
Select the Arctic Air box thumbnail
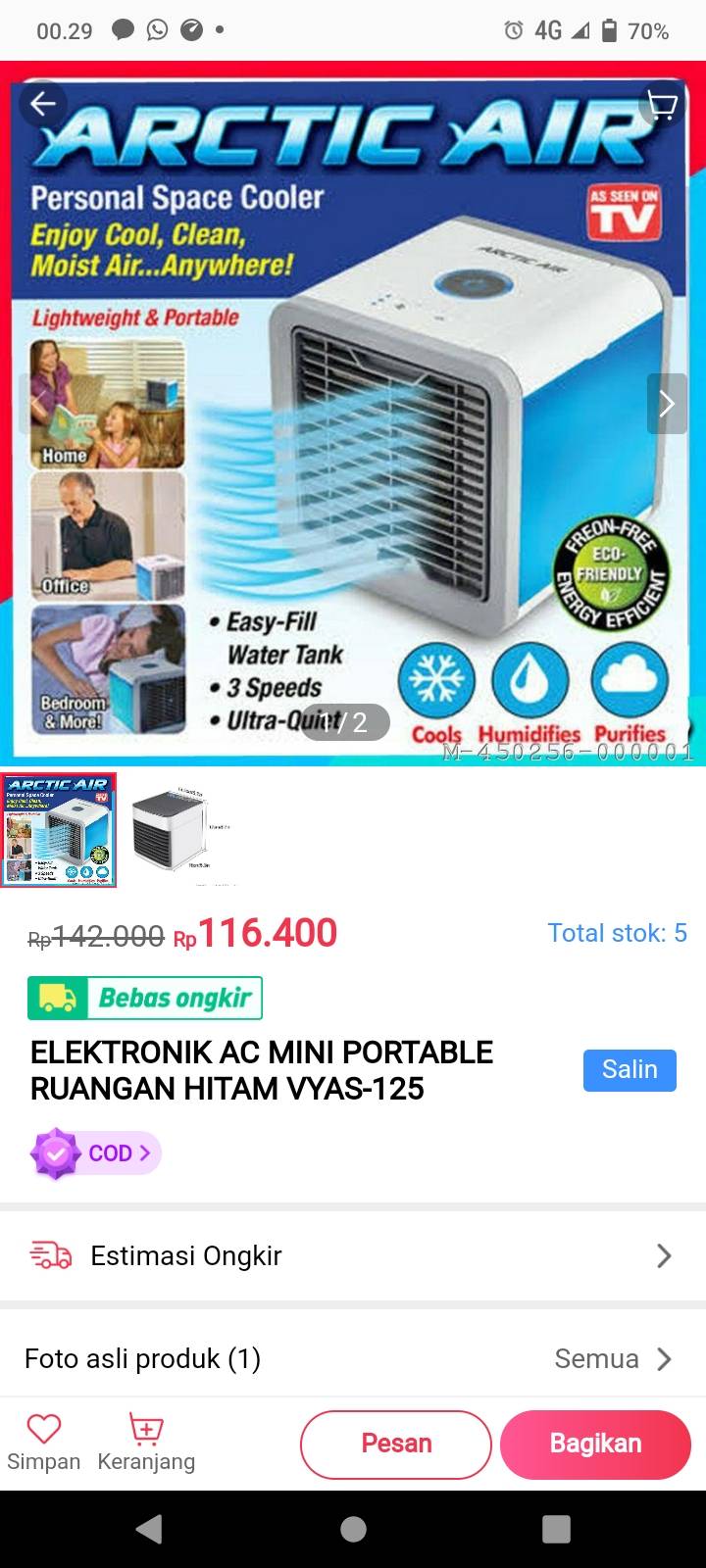coord(59,830)
